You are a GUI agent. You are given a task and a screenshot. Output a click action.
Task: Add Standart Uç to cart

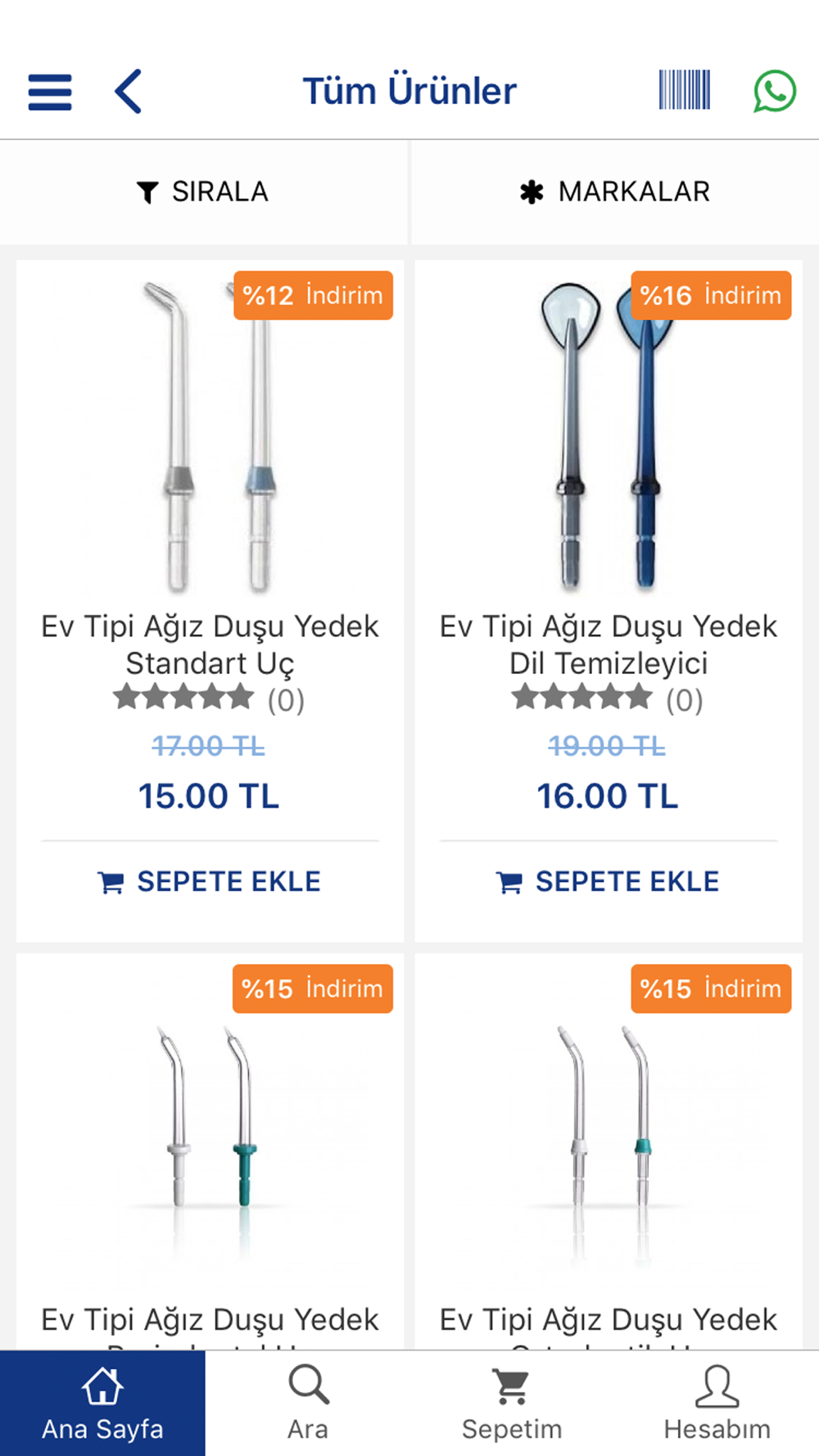pyautogui.click(x=210, y=882)
